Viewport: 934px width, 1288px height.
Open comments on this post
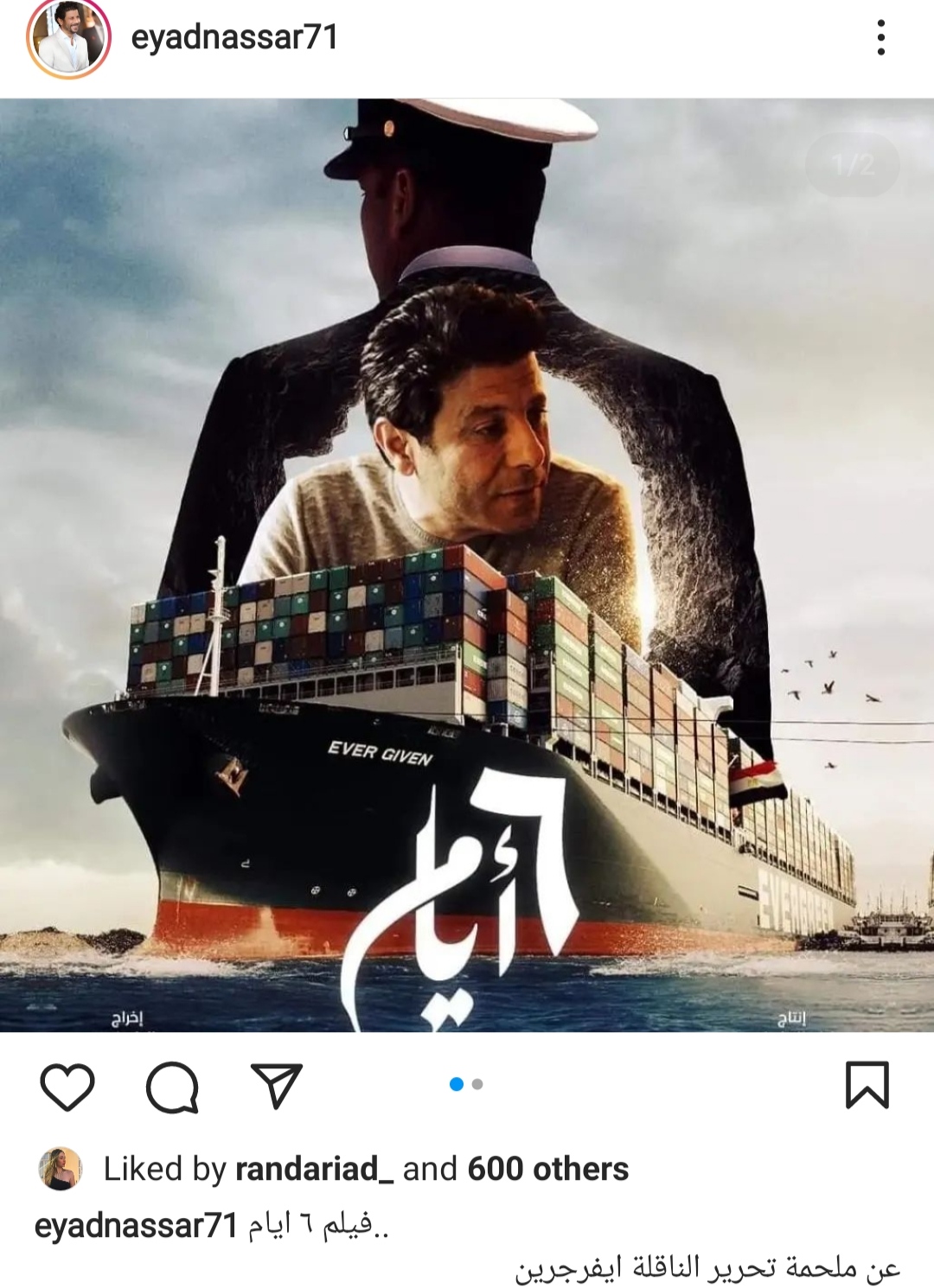(172, 1086)
